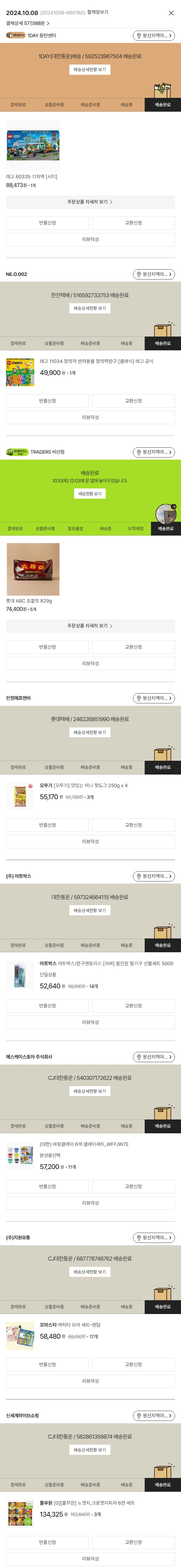
Task: Open 왕선지역 chip next to NE.O.002
Action: pos(154,274)
